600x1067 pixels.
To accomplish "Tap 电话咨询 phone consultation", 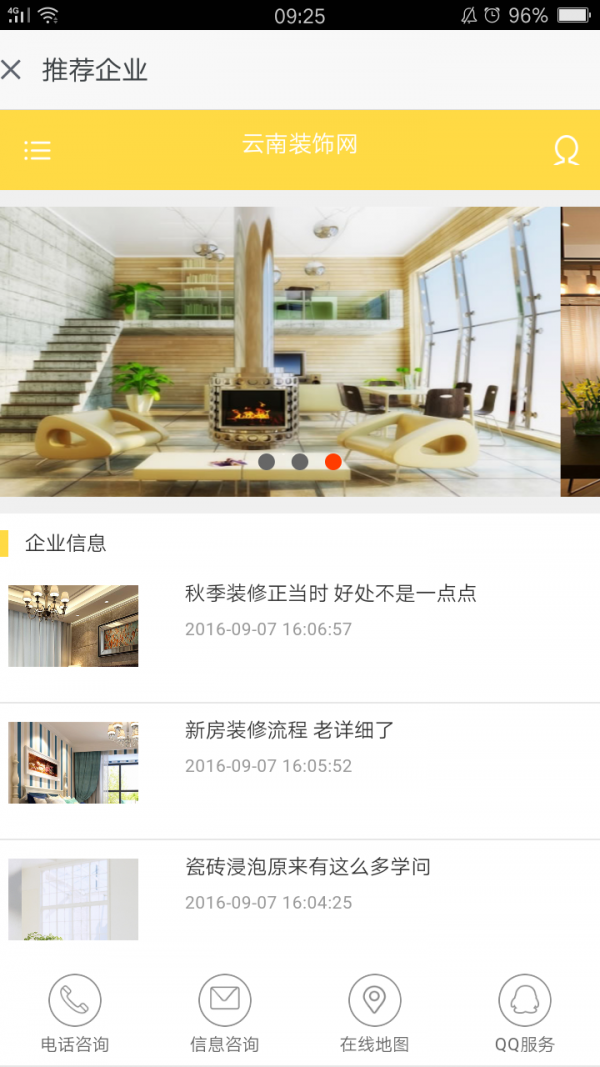I will click(75, 1014).
